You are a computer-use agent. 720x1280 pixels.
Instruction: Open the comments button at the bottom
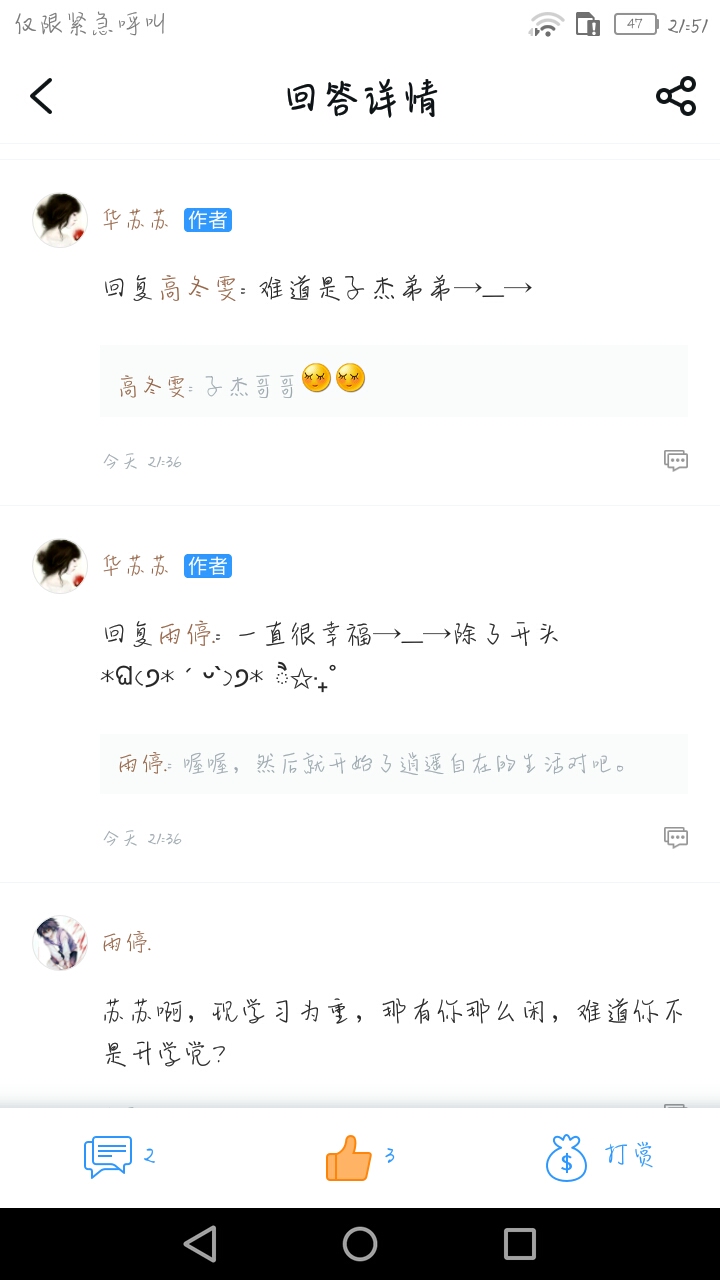[108, 1157]
